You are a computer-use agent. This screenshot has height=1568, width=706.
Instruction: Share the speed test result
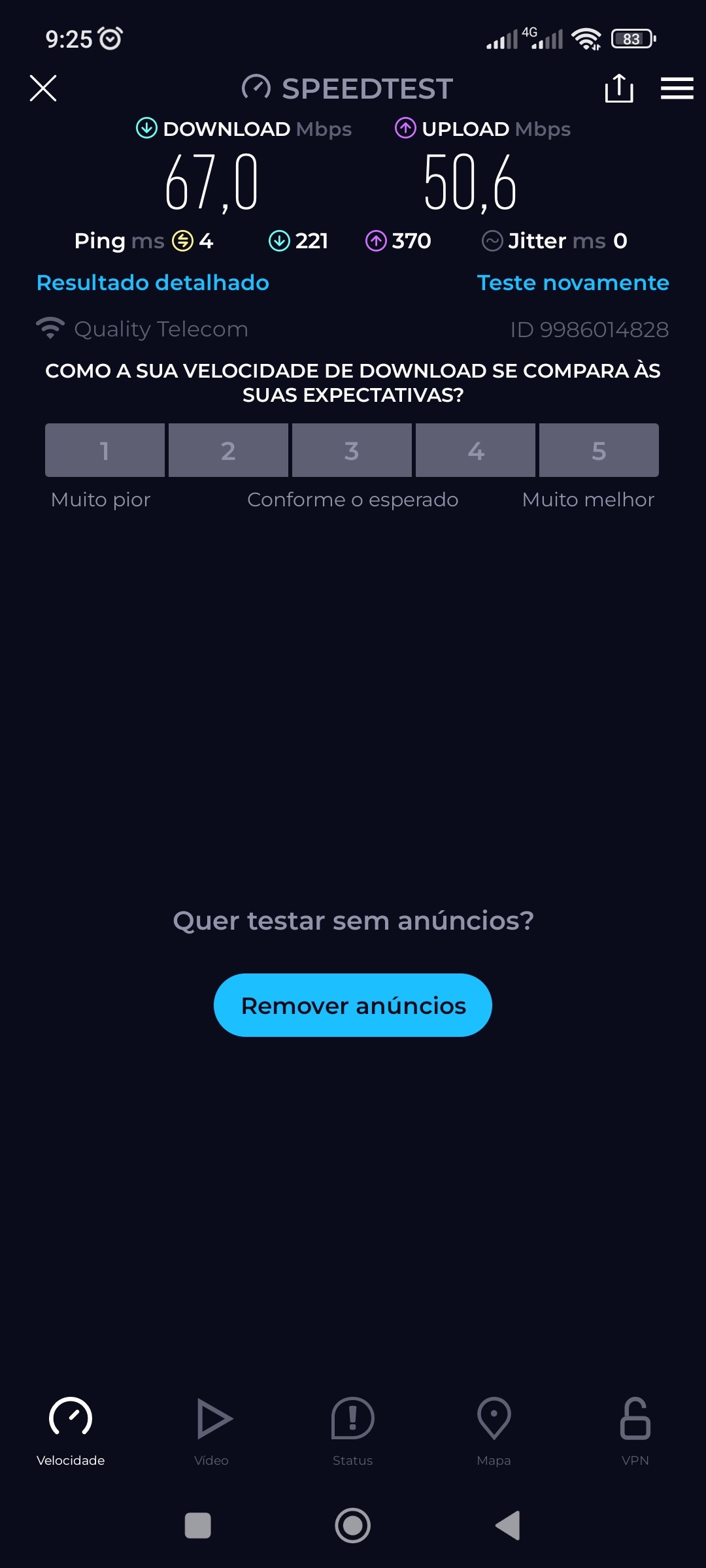(x=618, y=88)
